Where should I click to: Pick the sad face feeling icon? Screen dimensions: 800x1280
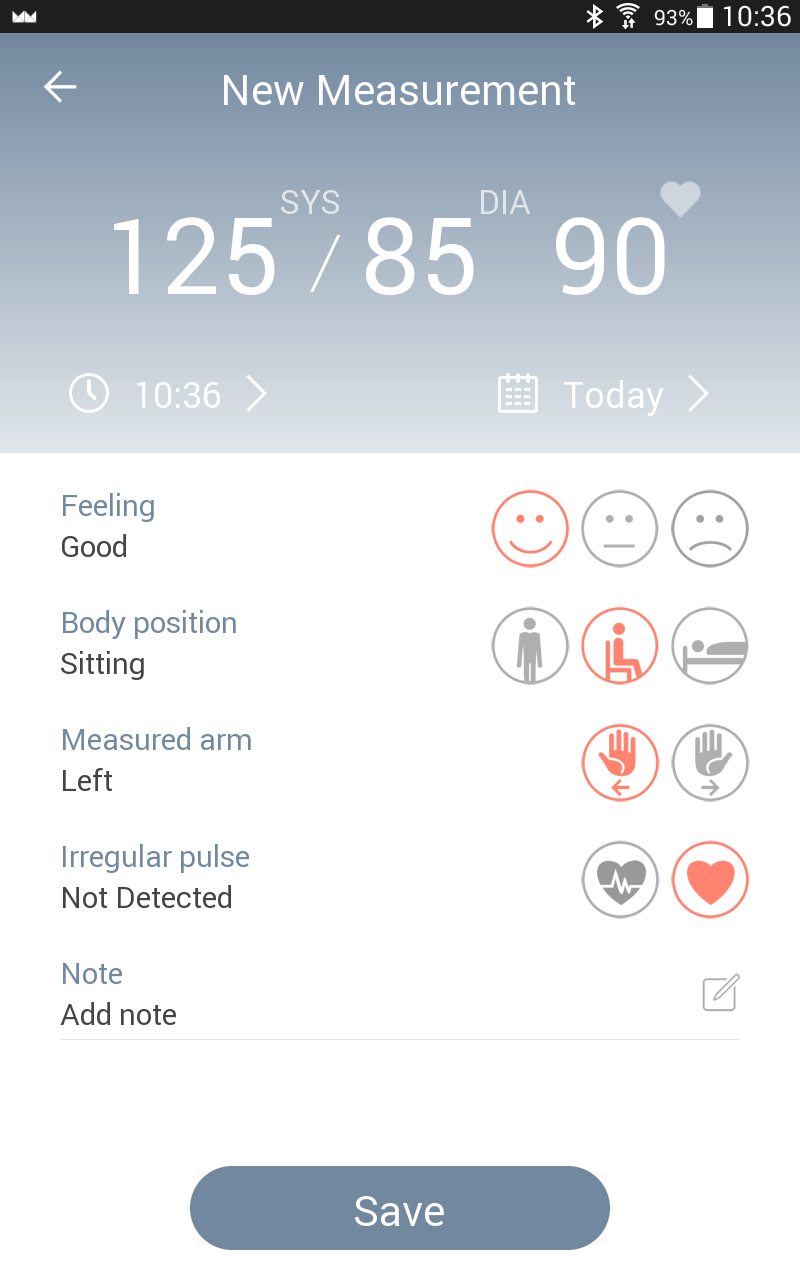click(x=710, y=528)
